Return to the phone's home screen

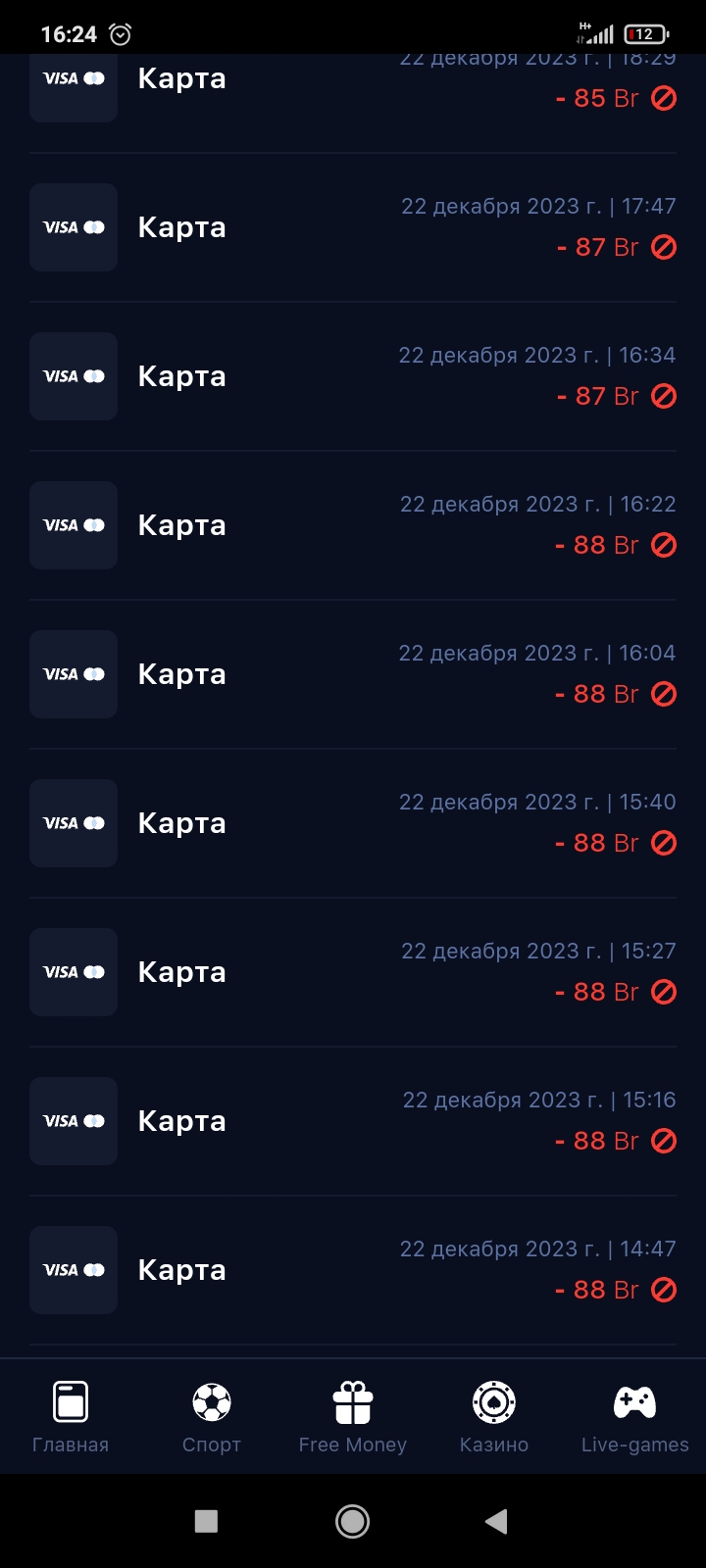tap(353, 1521)
